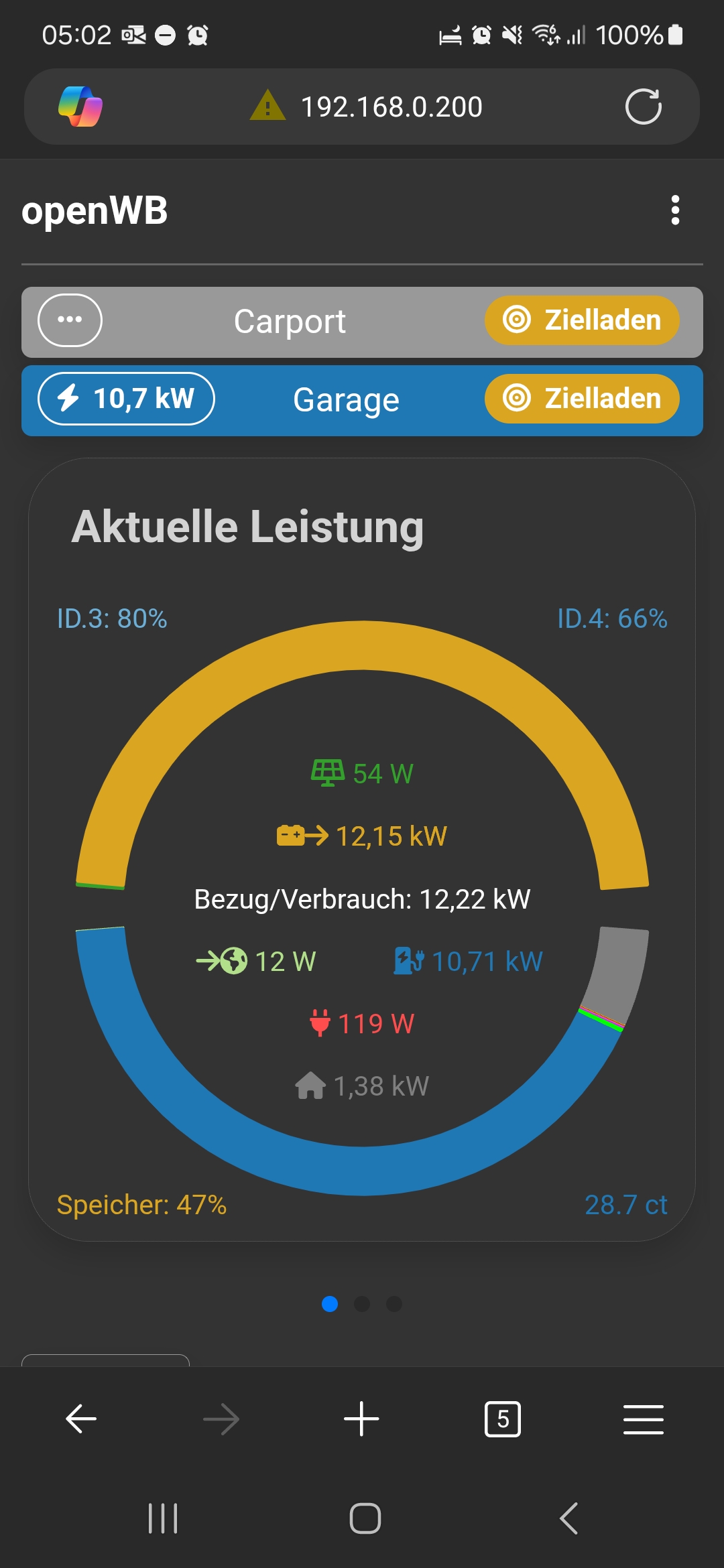Screen dimensions: 724x1568
Task: Reload the page at 192.168.0.200
Action: (x=643, y=107)
